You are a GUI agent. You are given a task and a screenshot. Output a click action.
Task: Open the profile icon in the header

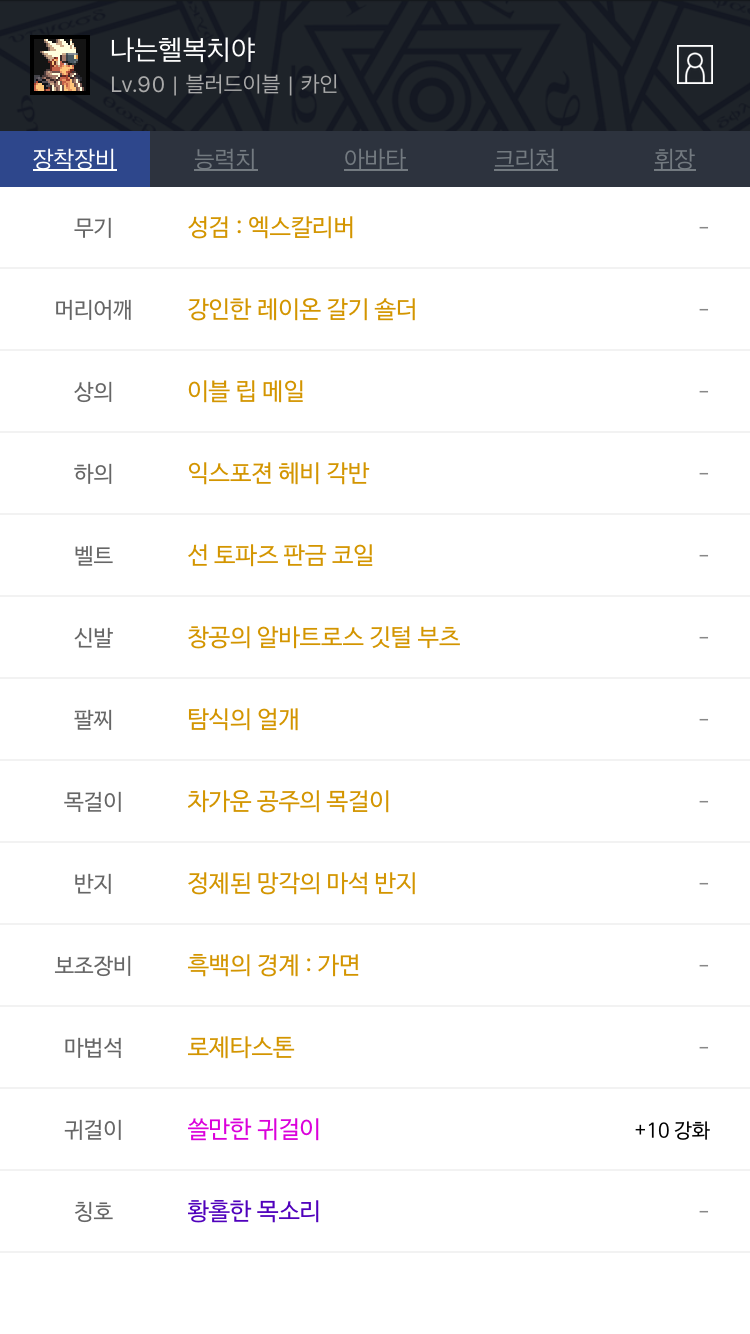pos(694,64)
